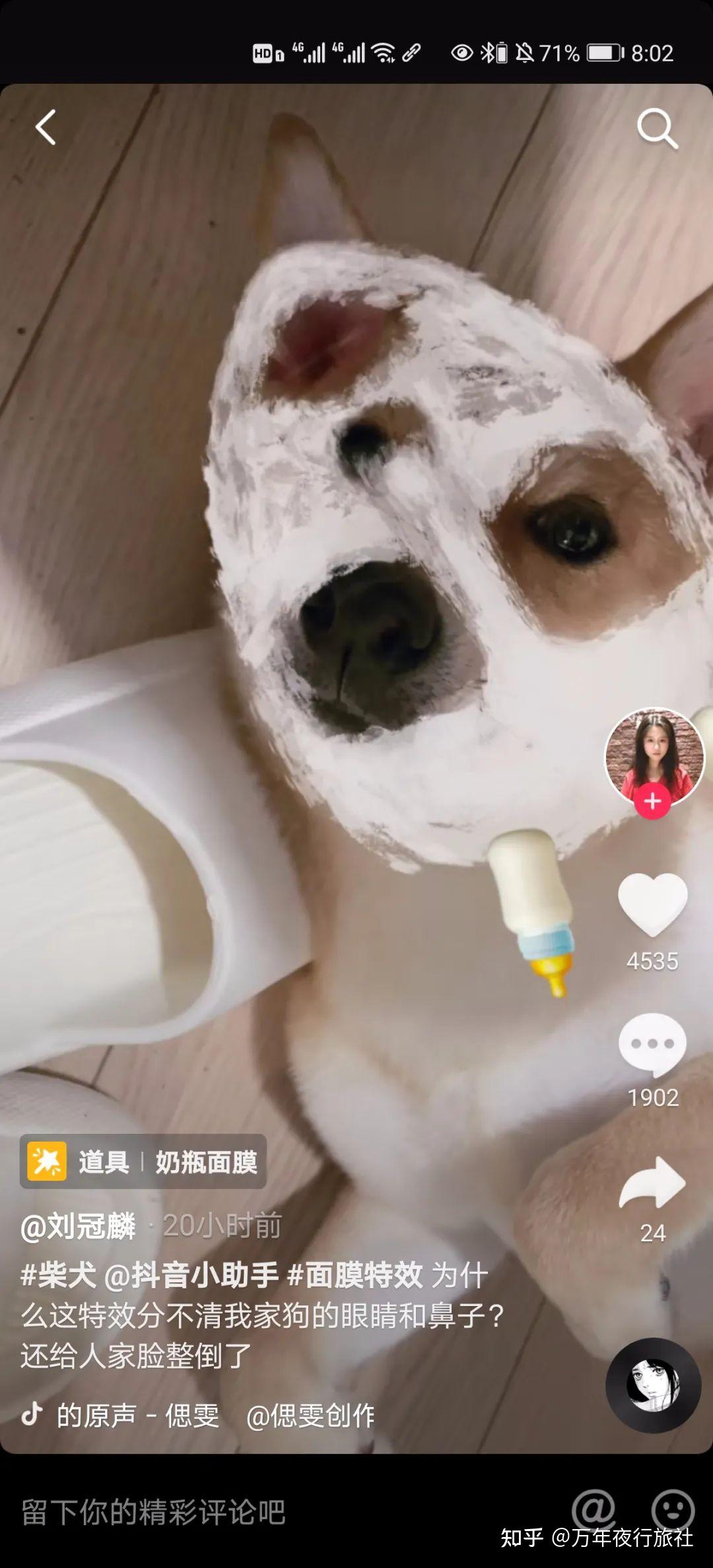Open the spinning music disc

653,1385
